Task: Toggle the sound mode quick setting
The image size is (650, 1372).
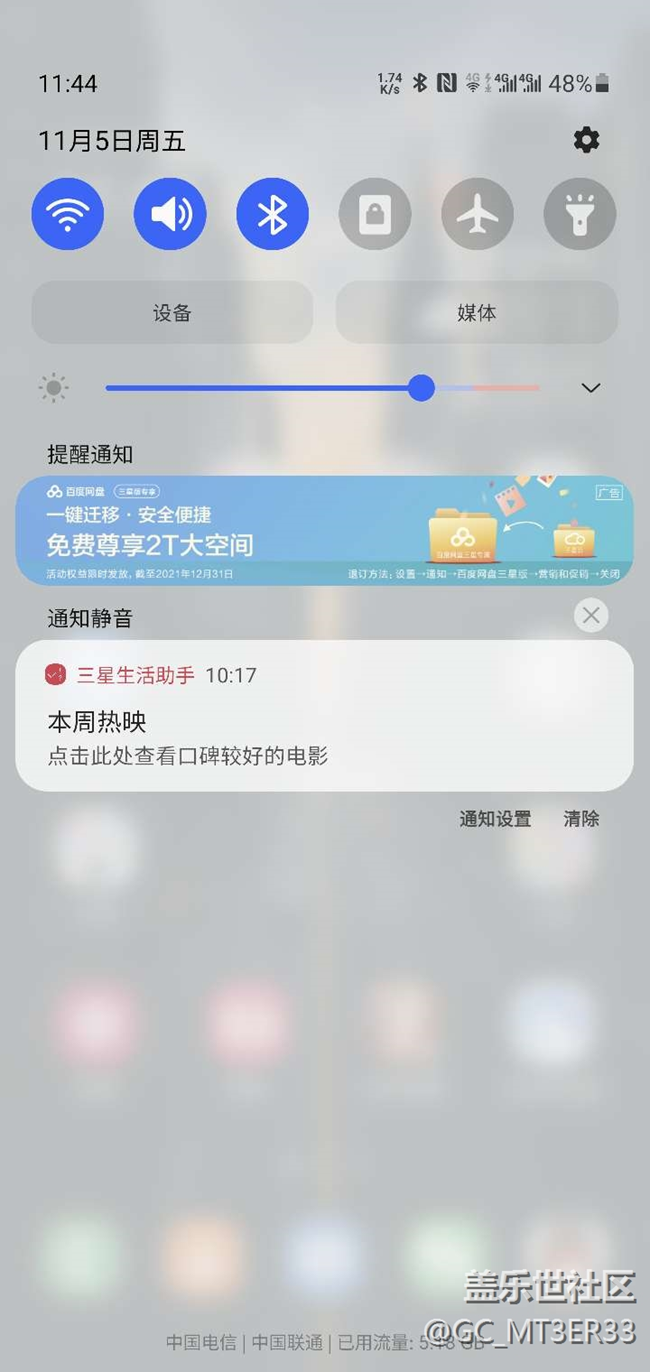Action: (x=170, y=214)
